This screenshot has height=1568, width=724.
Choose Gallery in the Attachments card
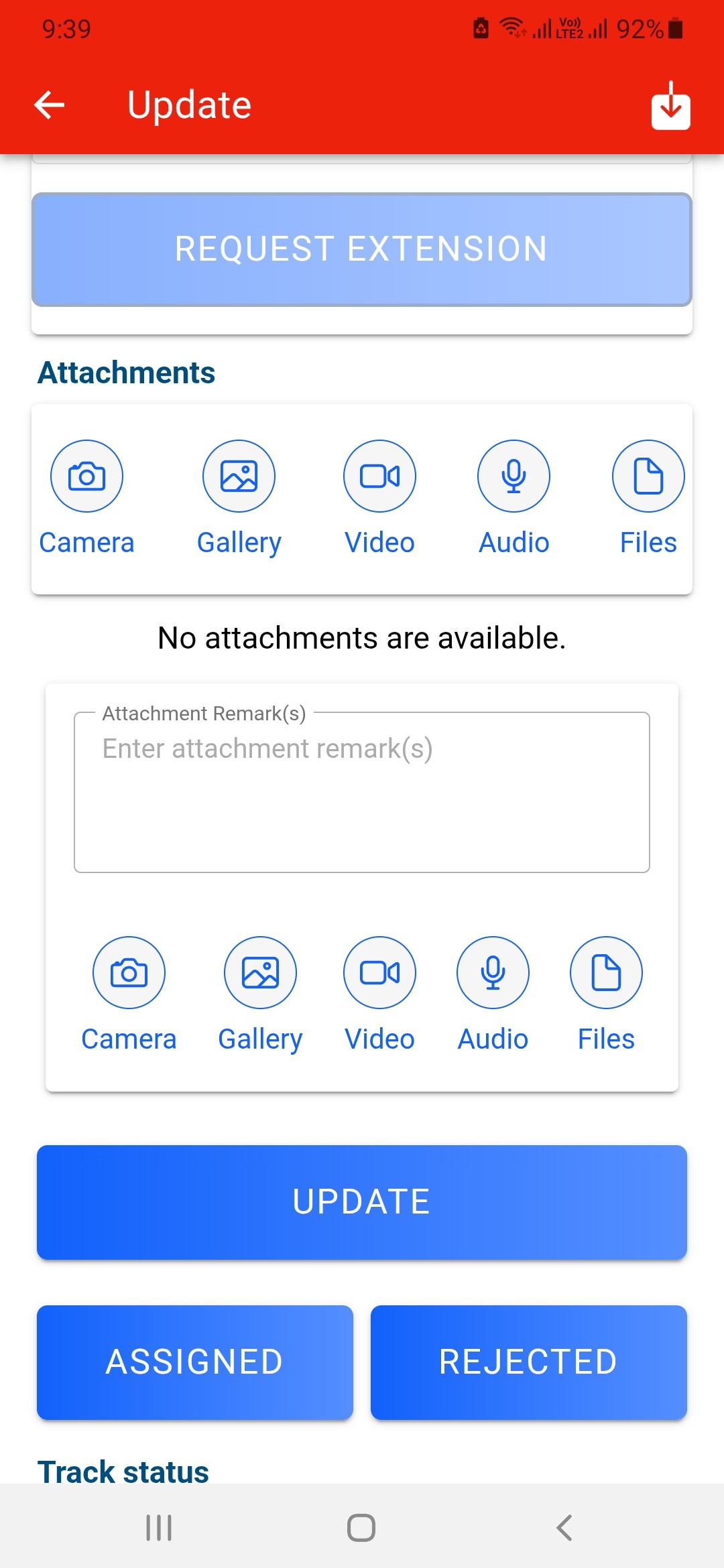[239, 476]
